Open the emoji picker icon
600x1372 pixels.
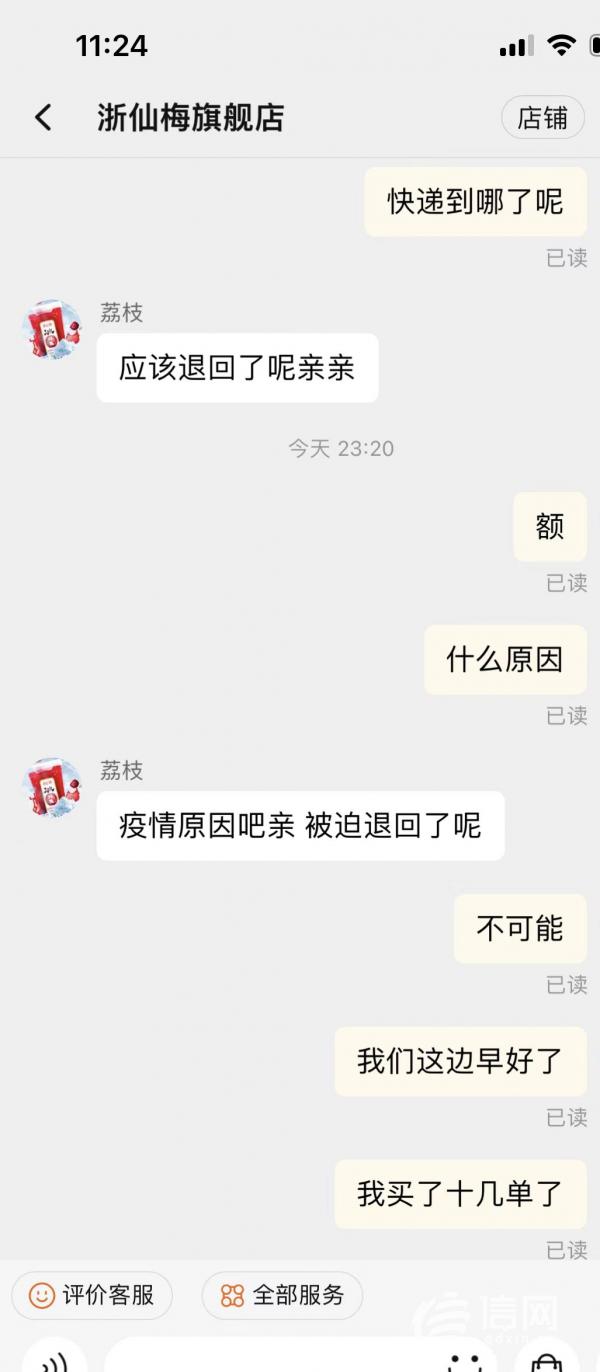467,1362
